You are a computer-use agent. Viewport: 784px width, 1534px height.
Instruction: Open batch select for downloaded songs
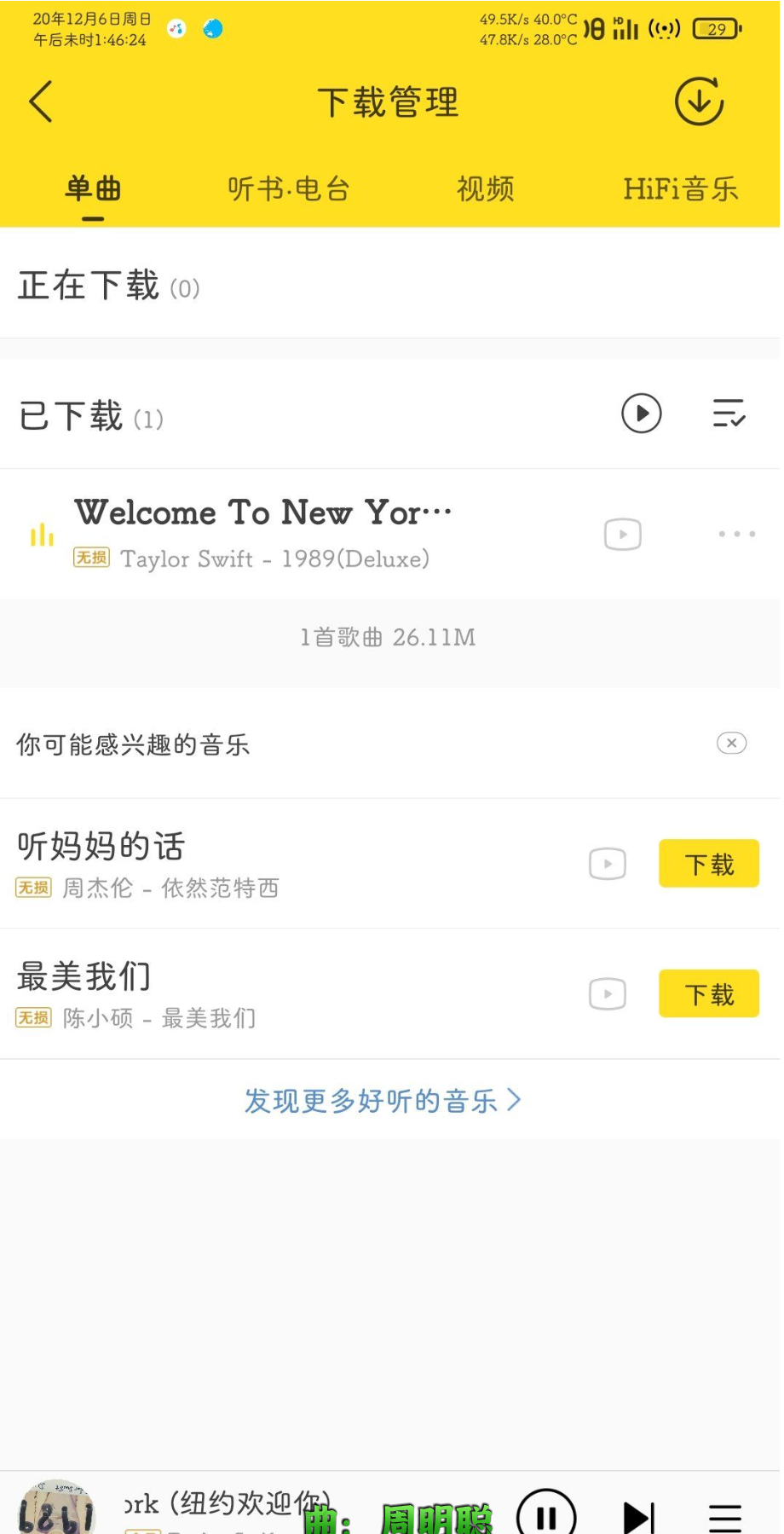tap(729, 414)
